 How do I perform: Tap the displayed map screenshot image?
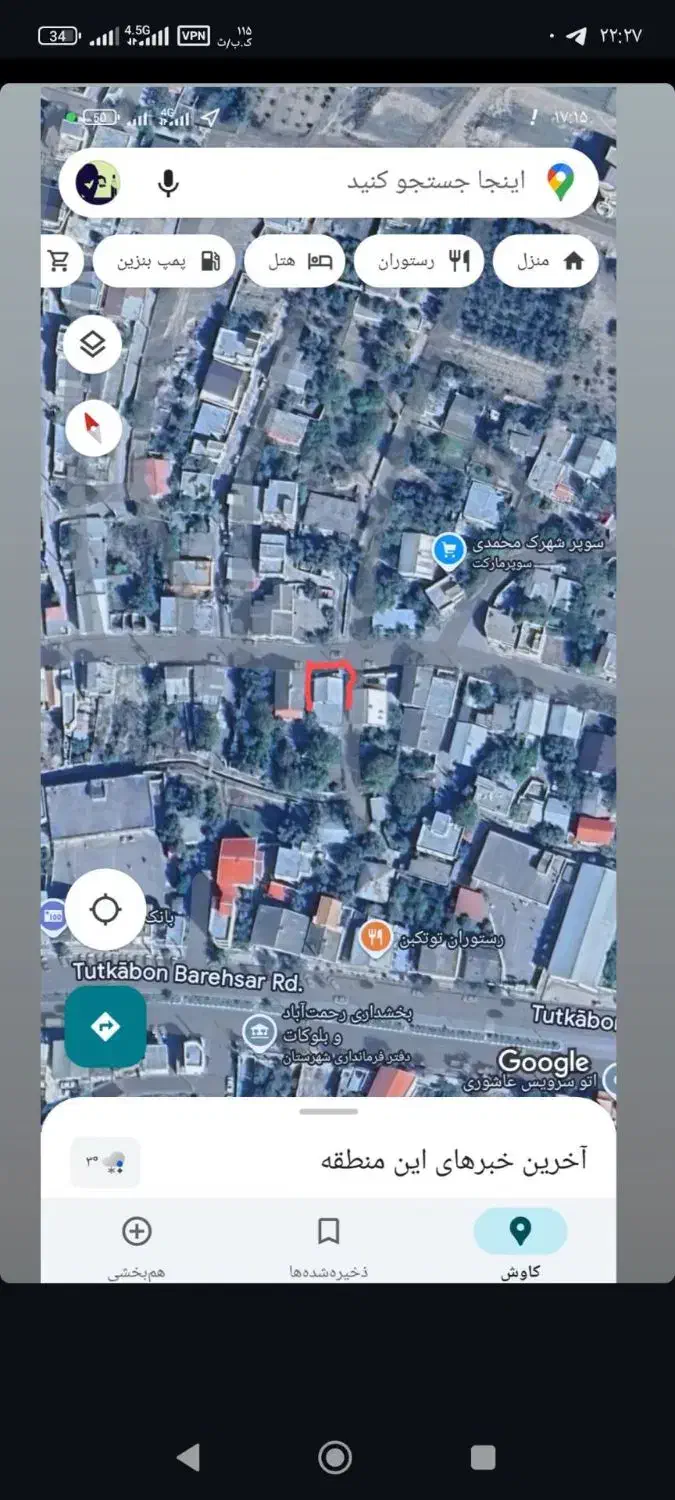(x=337, y=682)
